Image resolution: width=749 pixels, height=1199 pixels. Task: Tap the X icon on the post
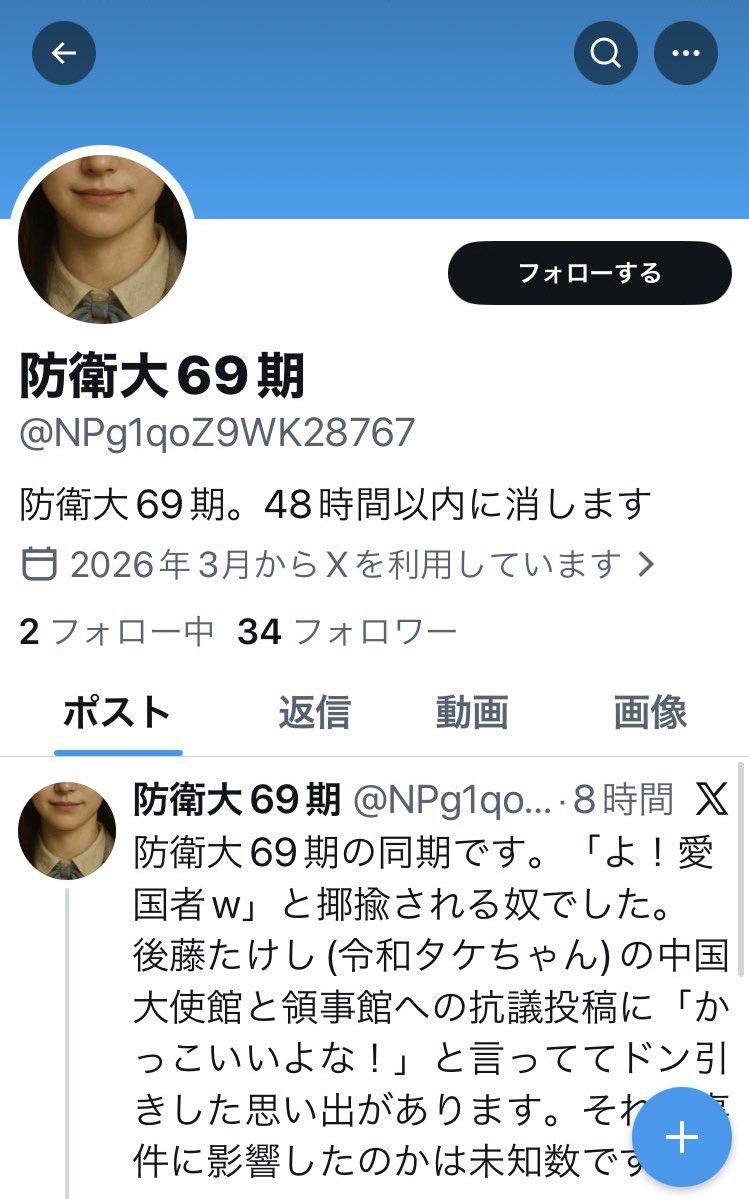(712, 798)
